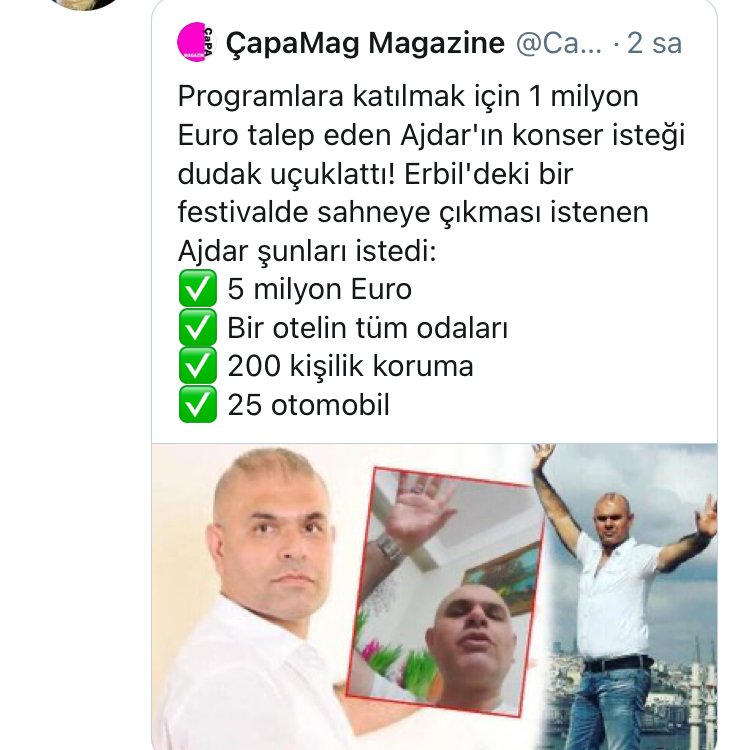The image size is (750, 750).
Task: View the image attached to the quoted tweet
Action: [x=435, y=595]
